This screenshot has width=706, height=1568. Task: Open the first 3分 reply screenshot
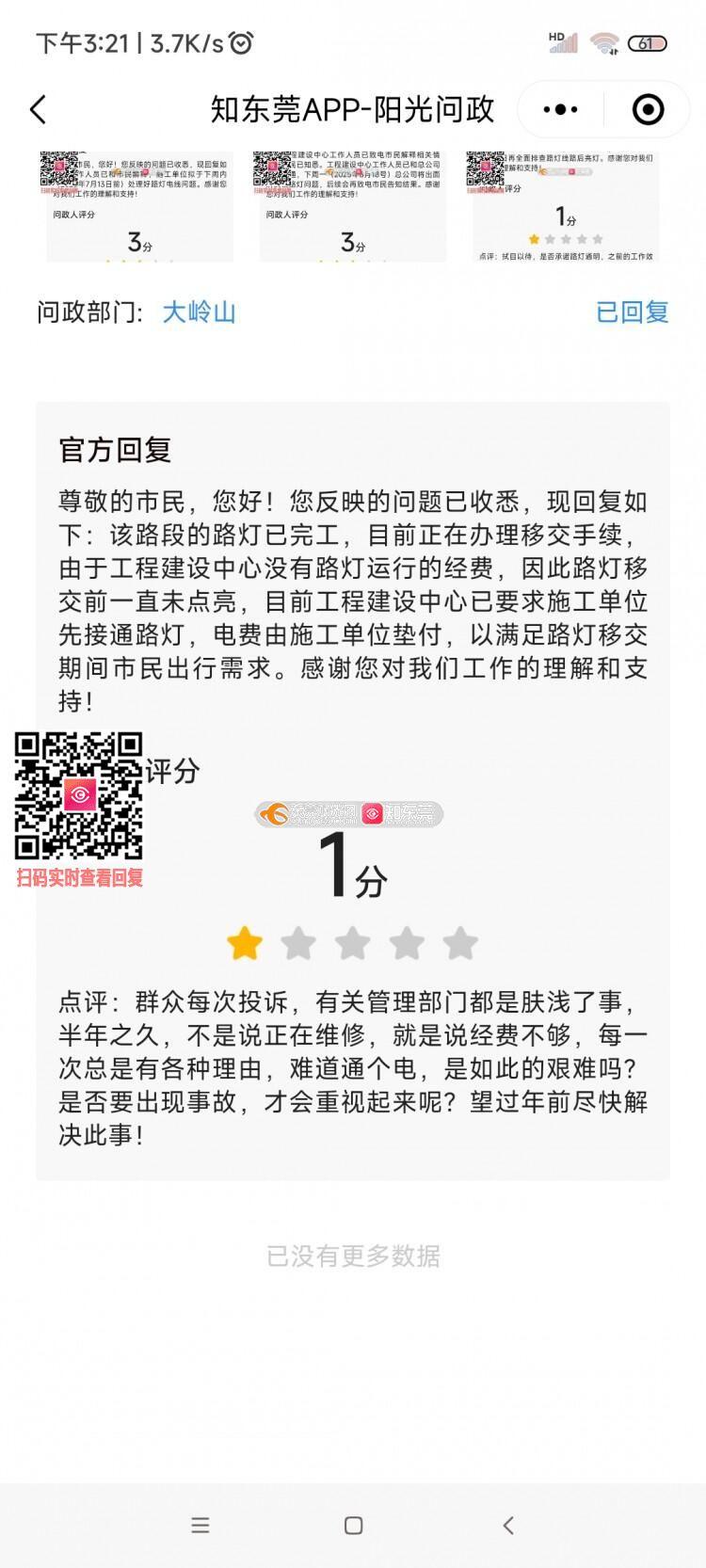pyautogui.click(x=140, y=207)
